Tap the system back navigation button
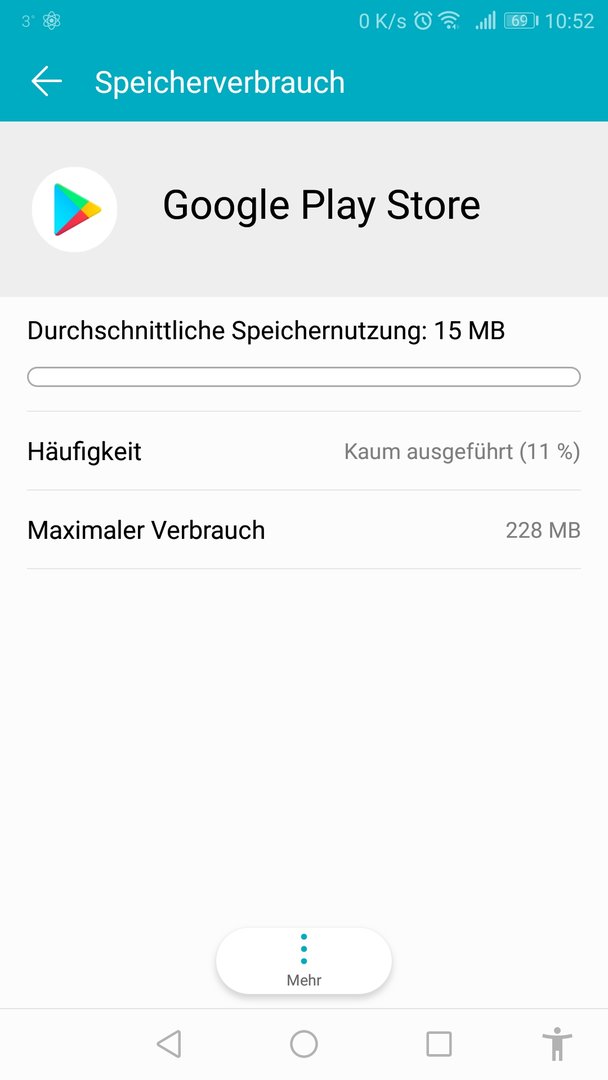 click(x=169, y=1043)
